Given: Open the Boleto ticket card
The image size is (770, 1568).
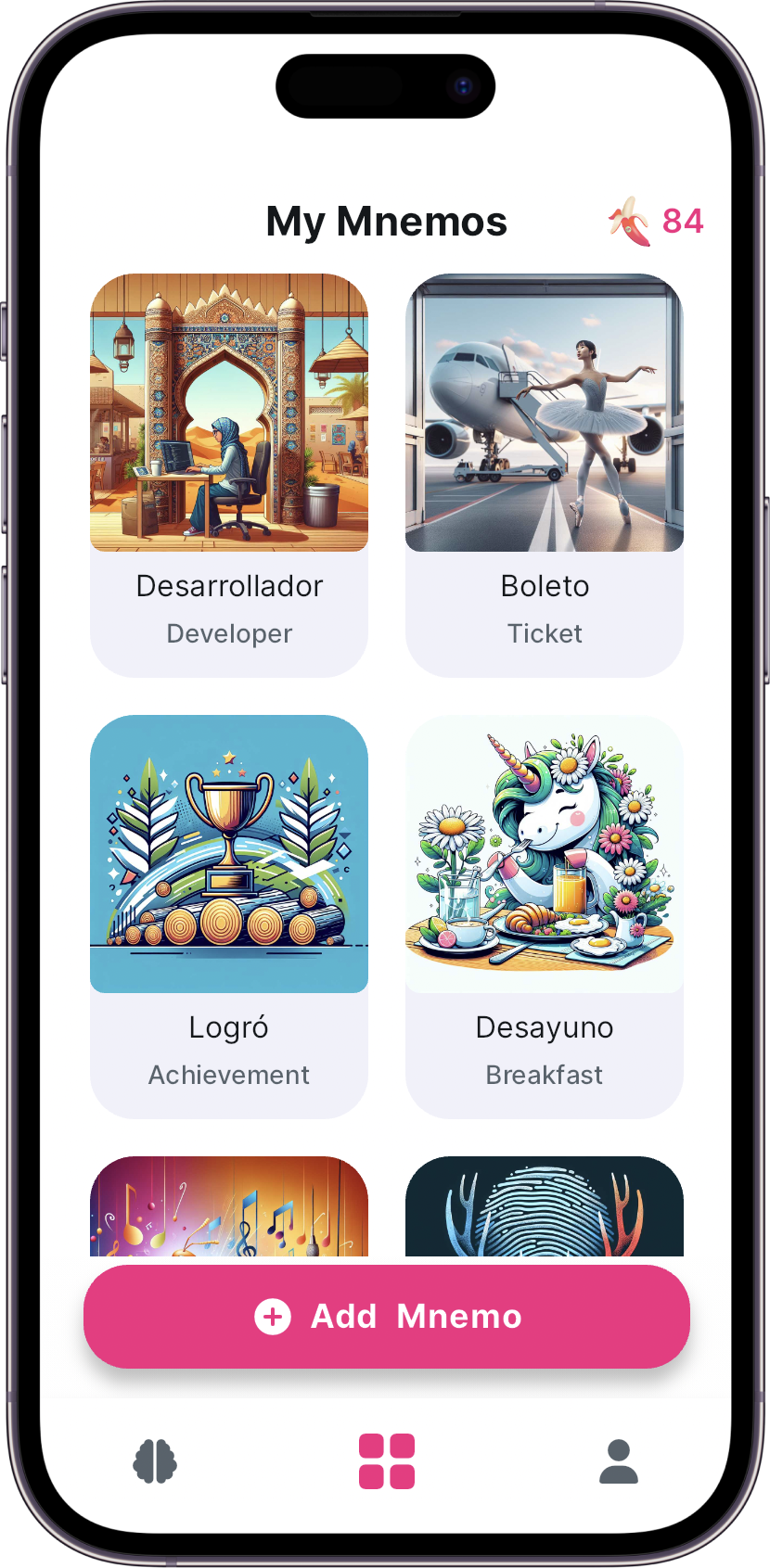Looking at the screenshot, I should coord(545,474).
